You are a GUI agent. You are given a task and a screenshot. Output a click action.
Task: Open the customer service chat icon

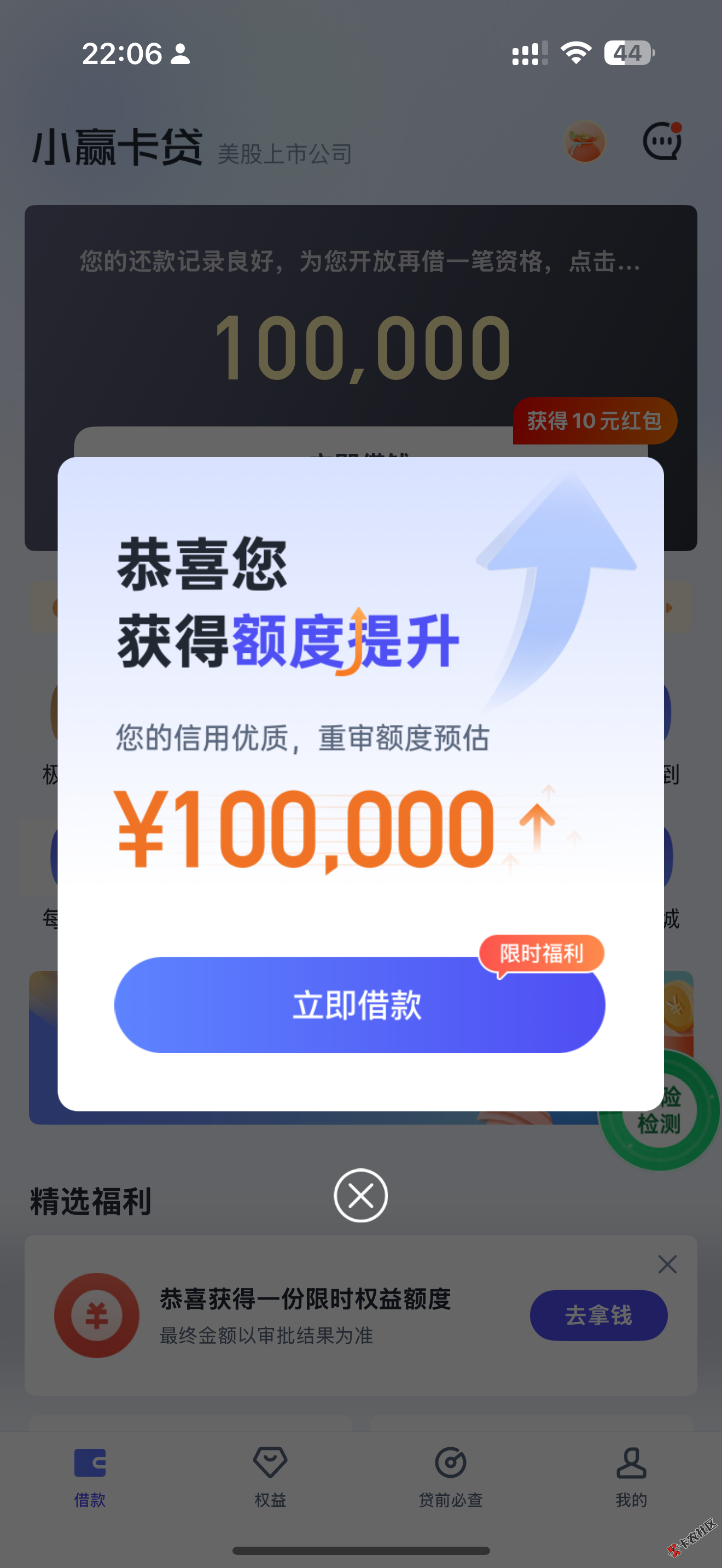[x=662, y=141]
